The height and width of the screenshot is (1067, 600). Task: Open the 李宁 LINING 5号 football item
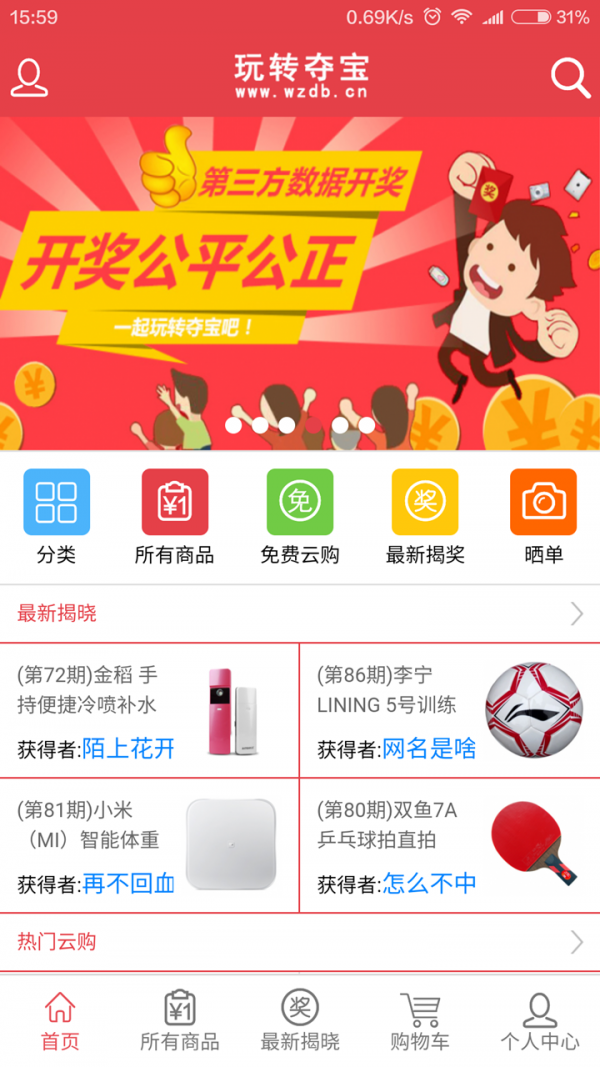click(449, 710)
